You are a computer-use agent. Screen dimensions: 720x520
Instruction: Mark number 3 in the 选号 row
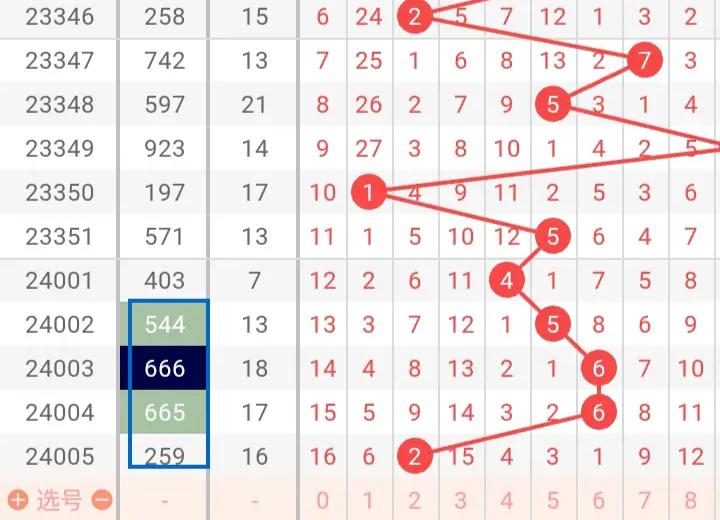point(460,500)
